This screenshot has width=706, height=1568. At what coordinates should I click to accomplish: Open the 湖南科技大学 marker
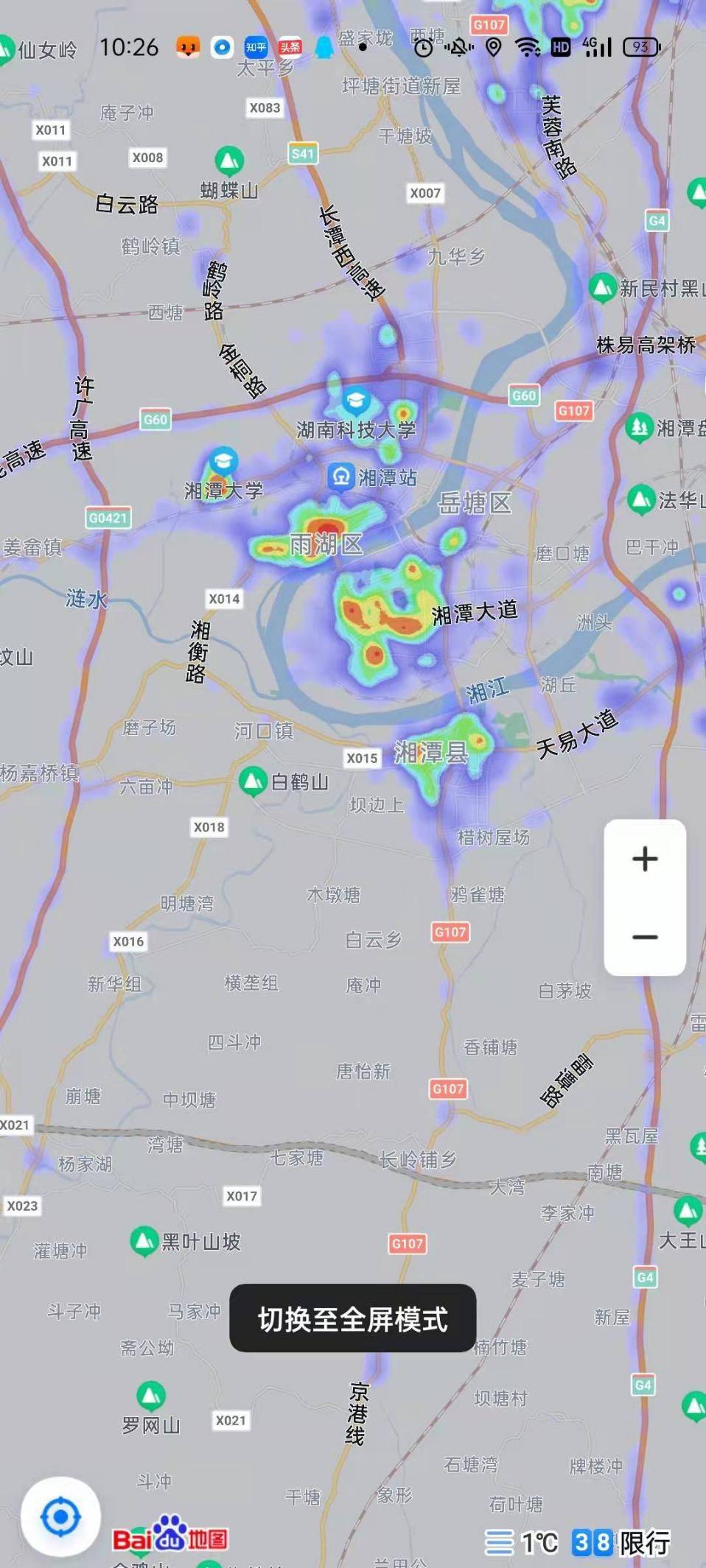356,401
